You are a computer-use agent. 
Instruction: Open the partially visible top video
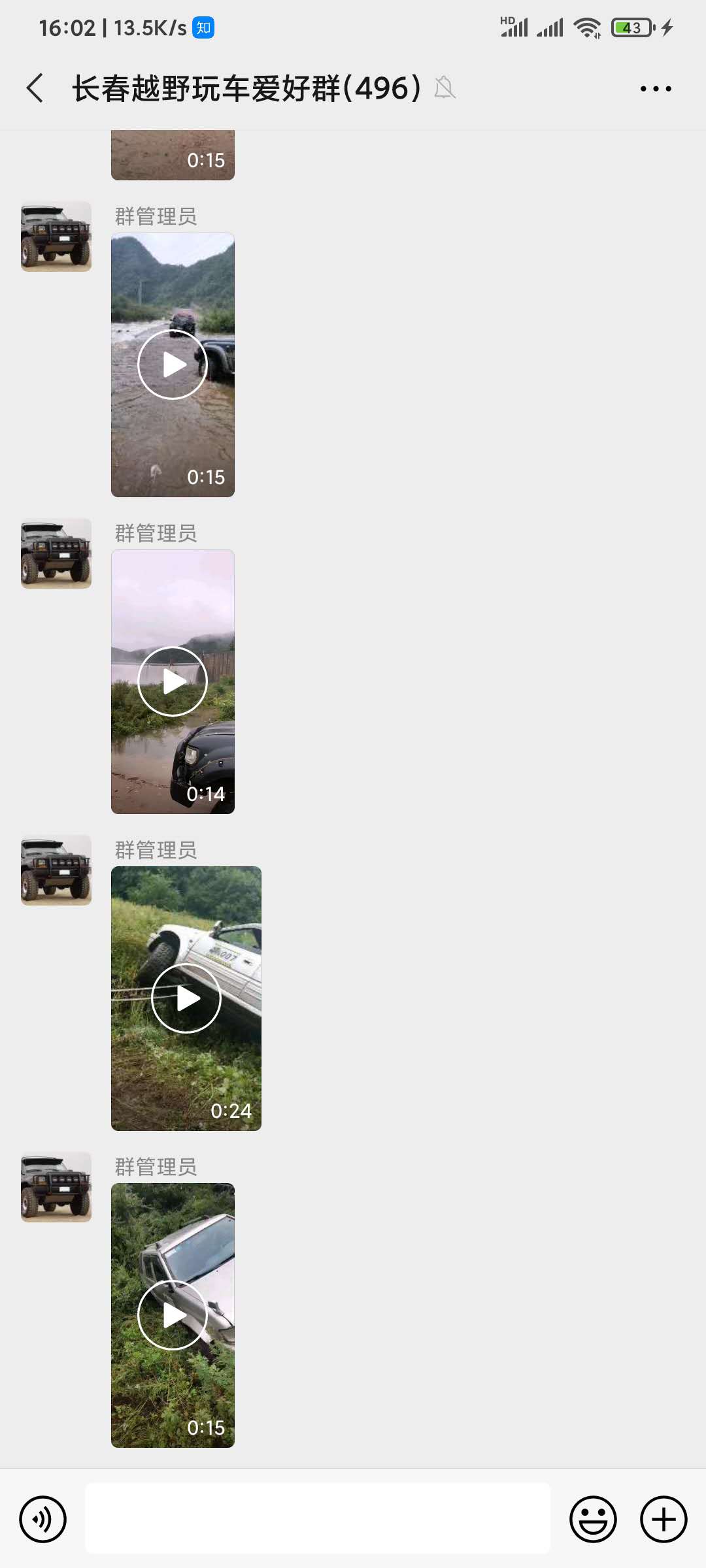pyautogui.click(x=173, y=155)
